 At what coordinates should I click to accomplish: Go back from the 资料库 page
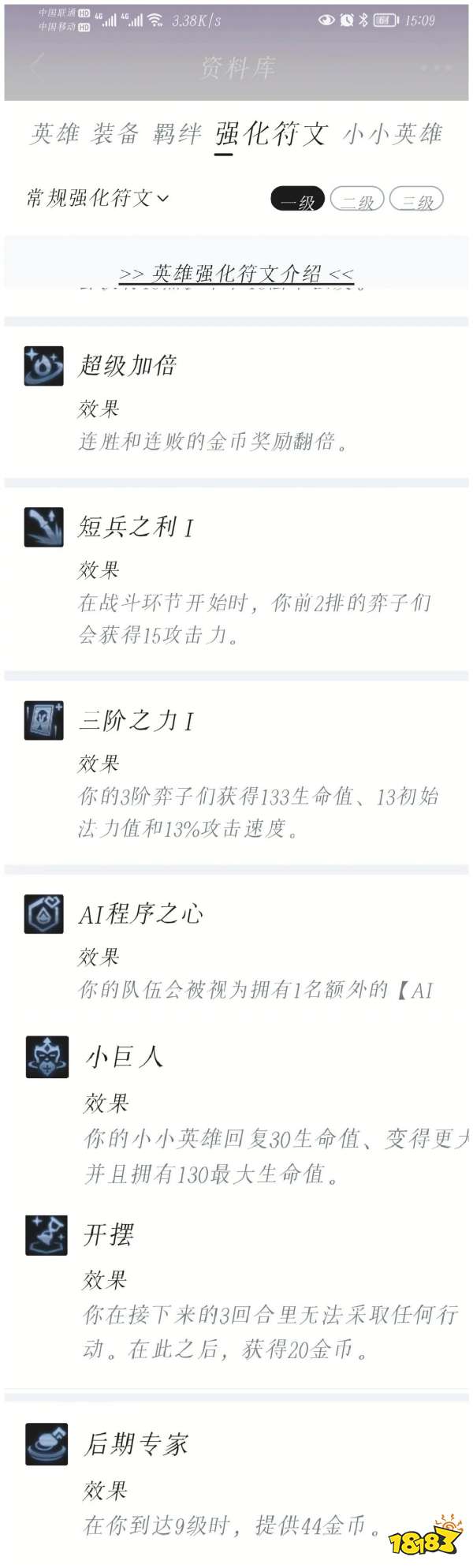pyautogui.click(x=35, y=67)
